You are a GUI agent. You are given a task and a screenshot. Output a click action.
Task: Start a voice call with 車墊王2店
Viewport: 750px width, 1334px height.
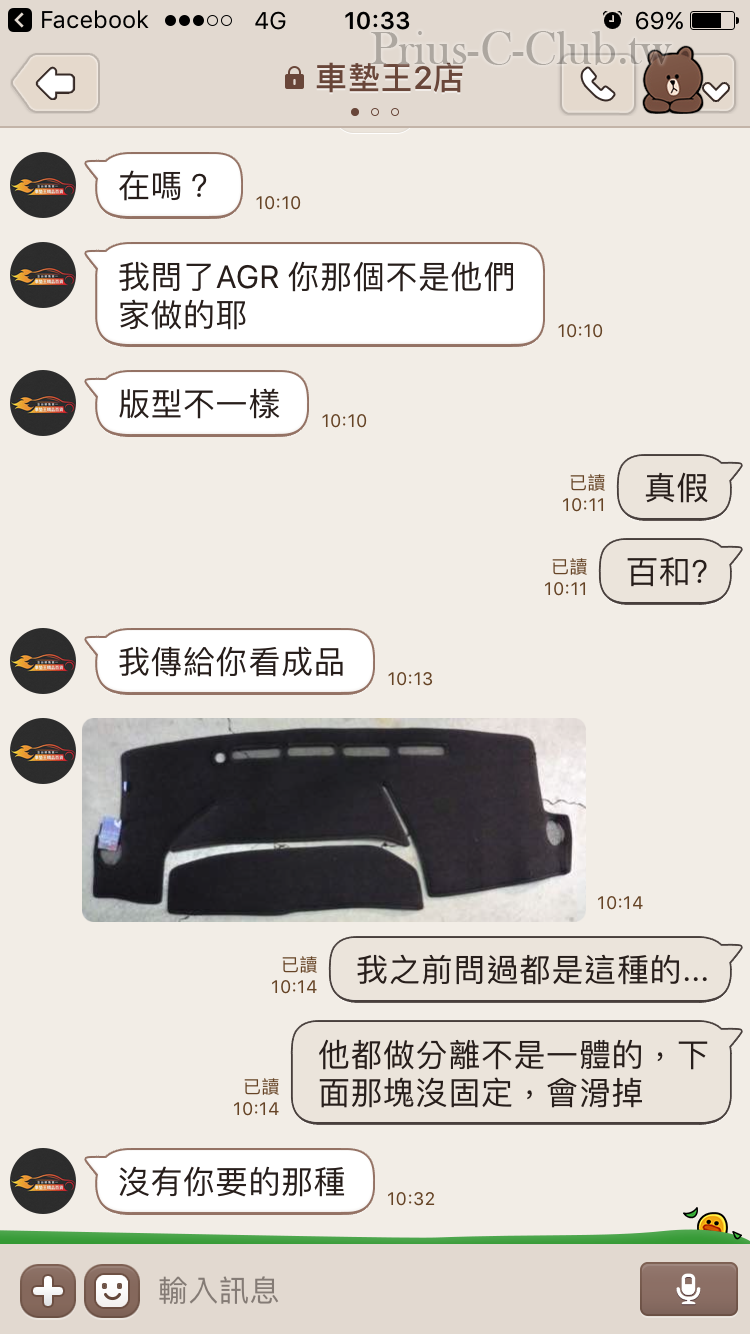click(597, 84)
